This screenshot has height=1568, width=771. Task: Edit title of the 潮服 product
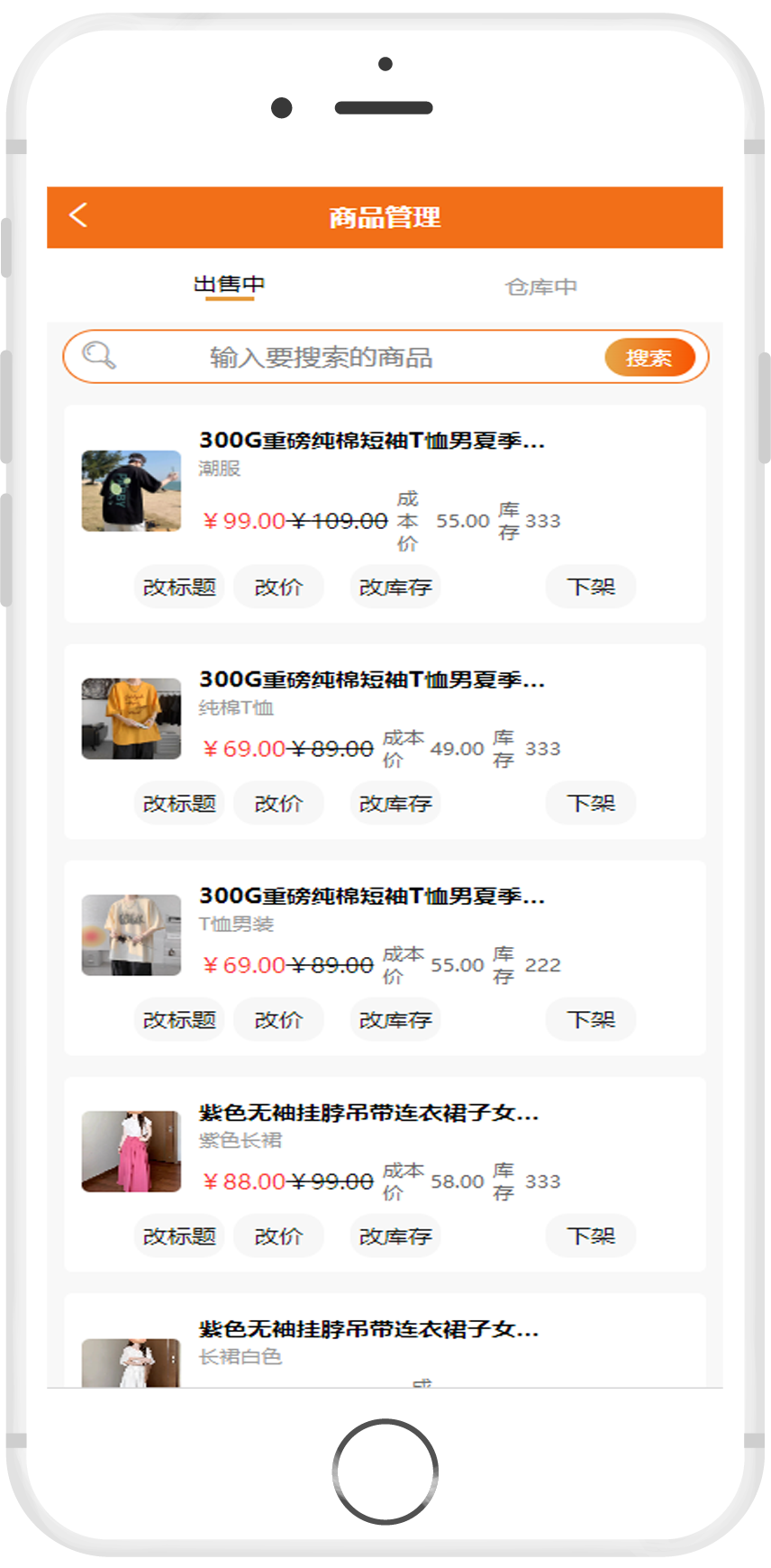coord(179,588)
